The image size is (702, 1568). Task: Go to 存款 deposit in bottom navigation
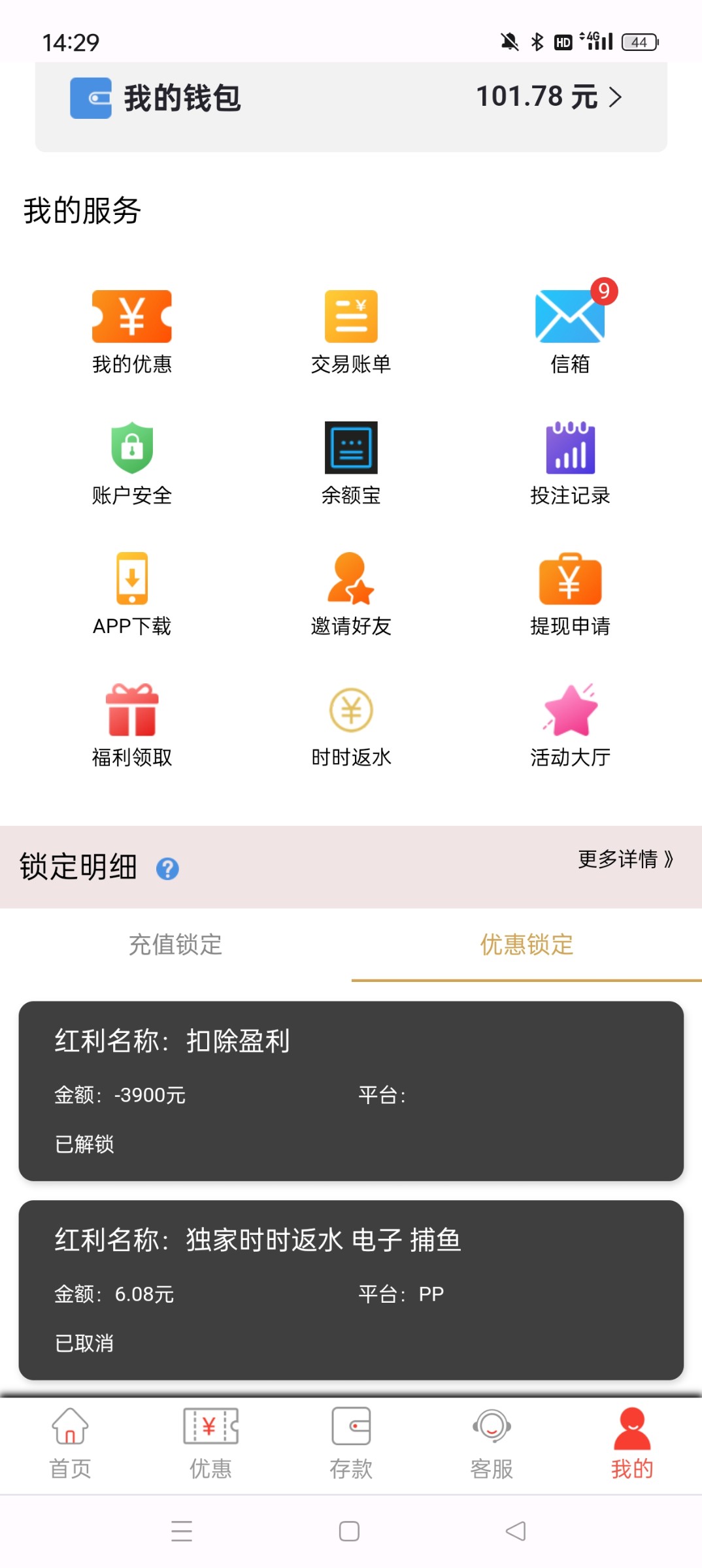[350, 1447]
